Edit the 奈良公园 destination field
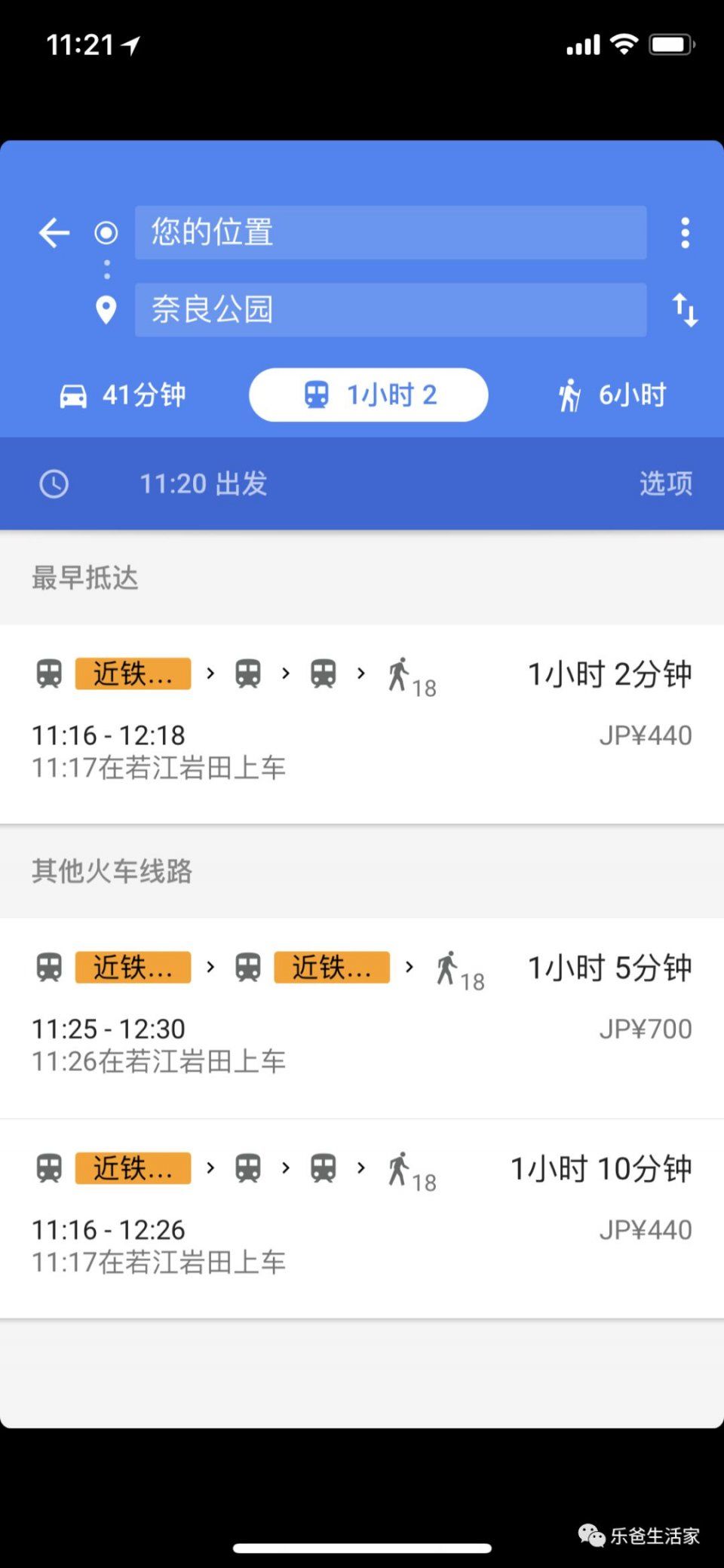724x1568 pixels. pos(391,310)
